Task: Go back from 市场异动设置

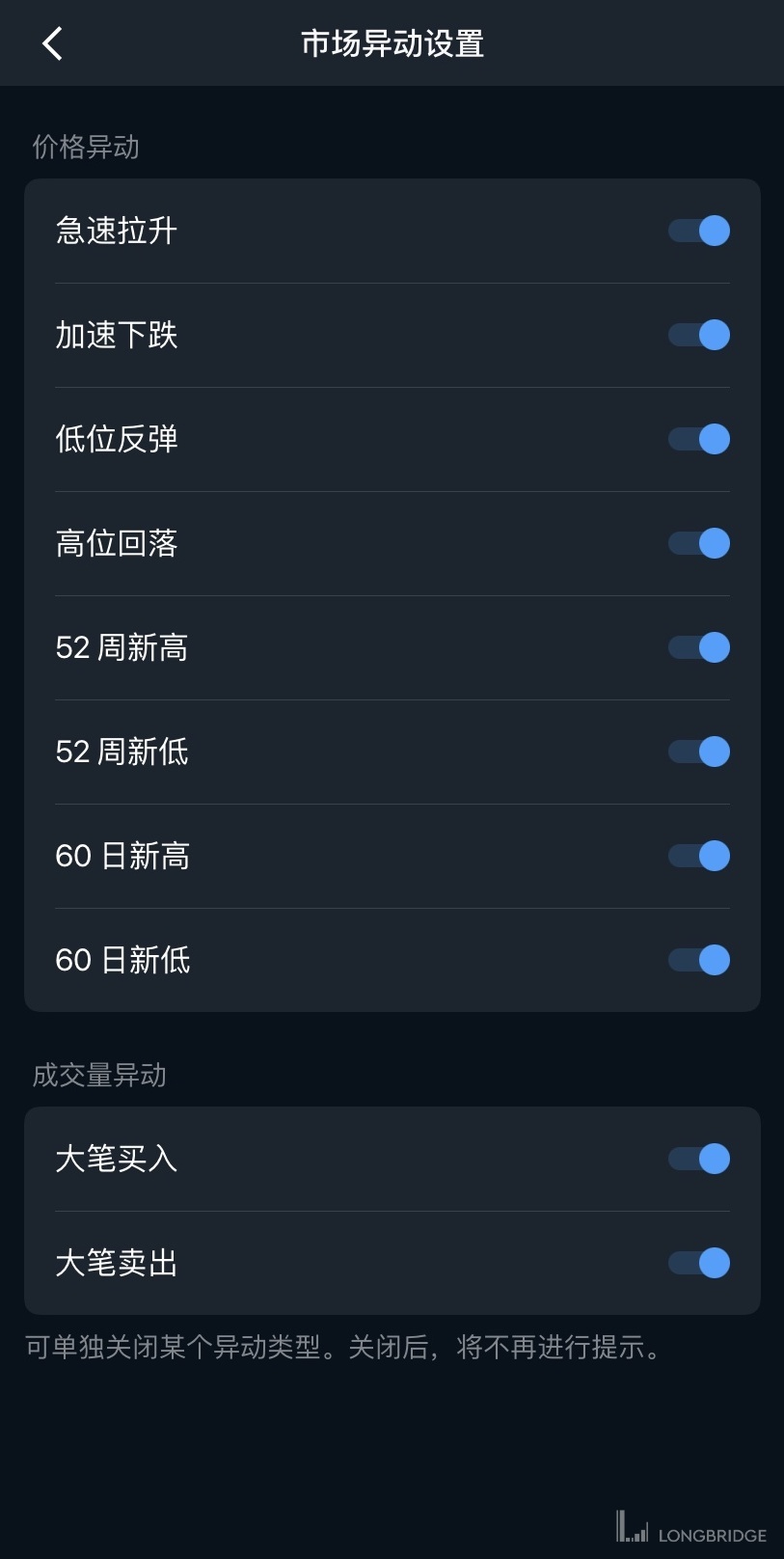Action: coord(52,43)
